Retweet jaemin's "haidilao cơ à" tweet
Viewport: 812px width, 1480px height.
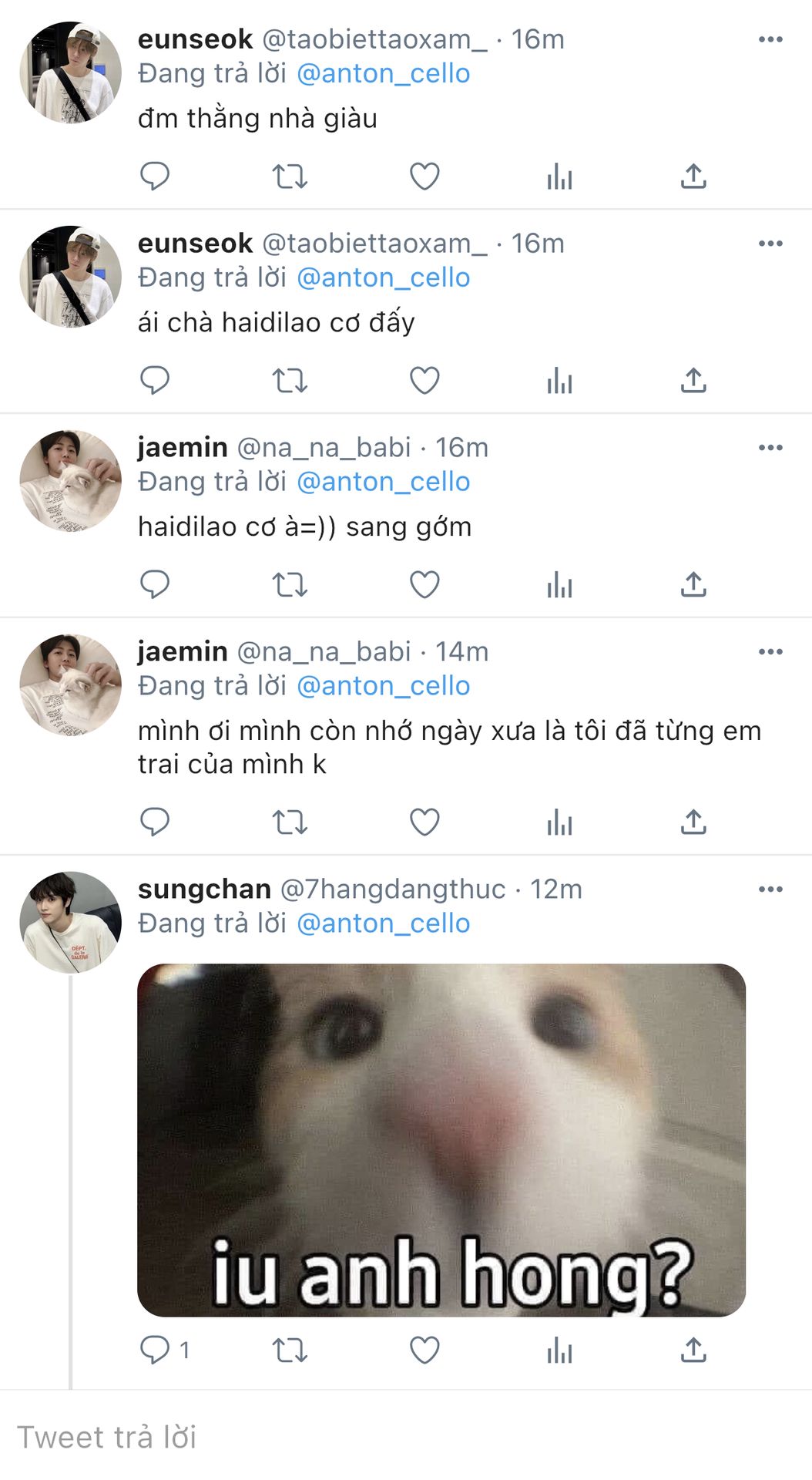pyautogui.click(x=290, y=585)
